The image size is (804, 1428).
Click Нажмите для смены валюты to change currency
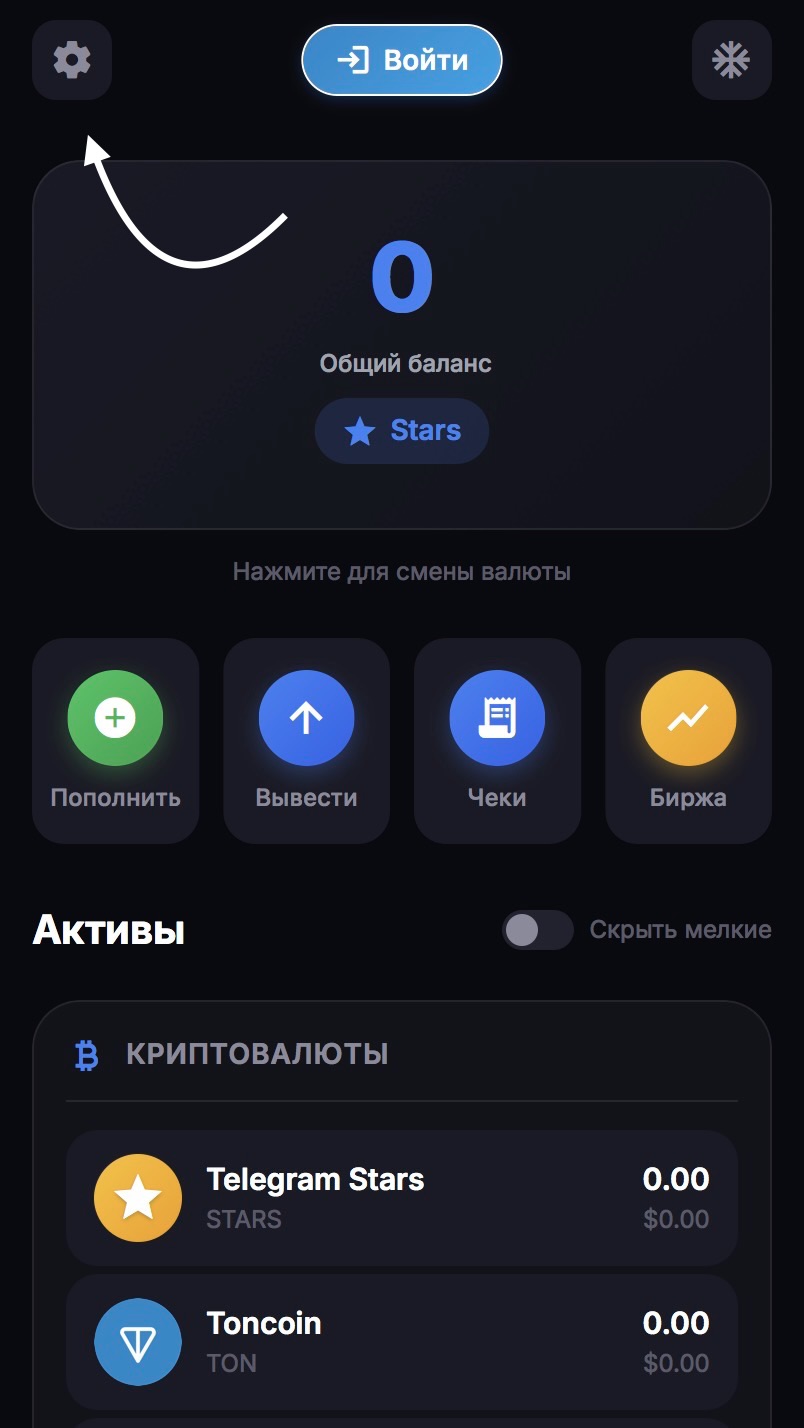pos(401,571)
